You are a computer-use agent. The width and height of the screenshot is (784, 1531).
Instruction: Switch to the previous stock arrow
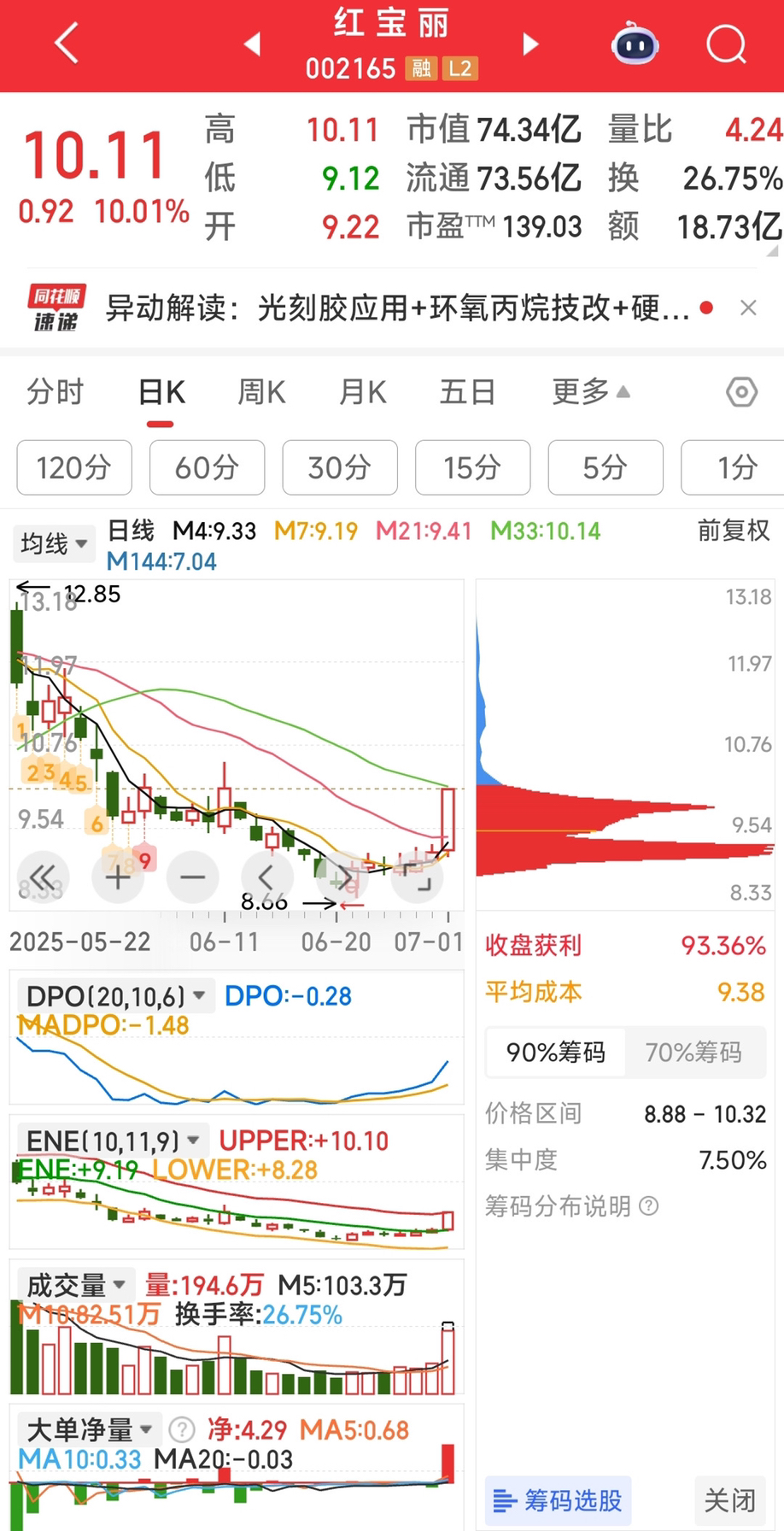click(x=252, y=44)
